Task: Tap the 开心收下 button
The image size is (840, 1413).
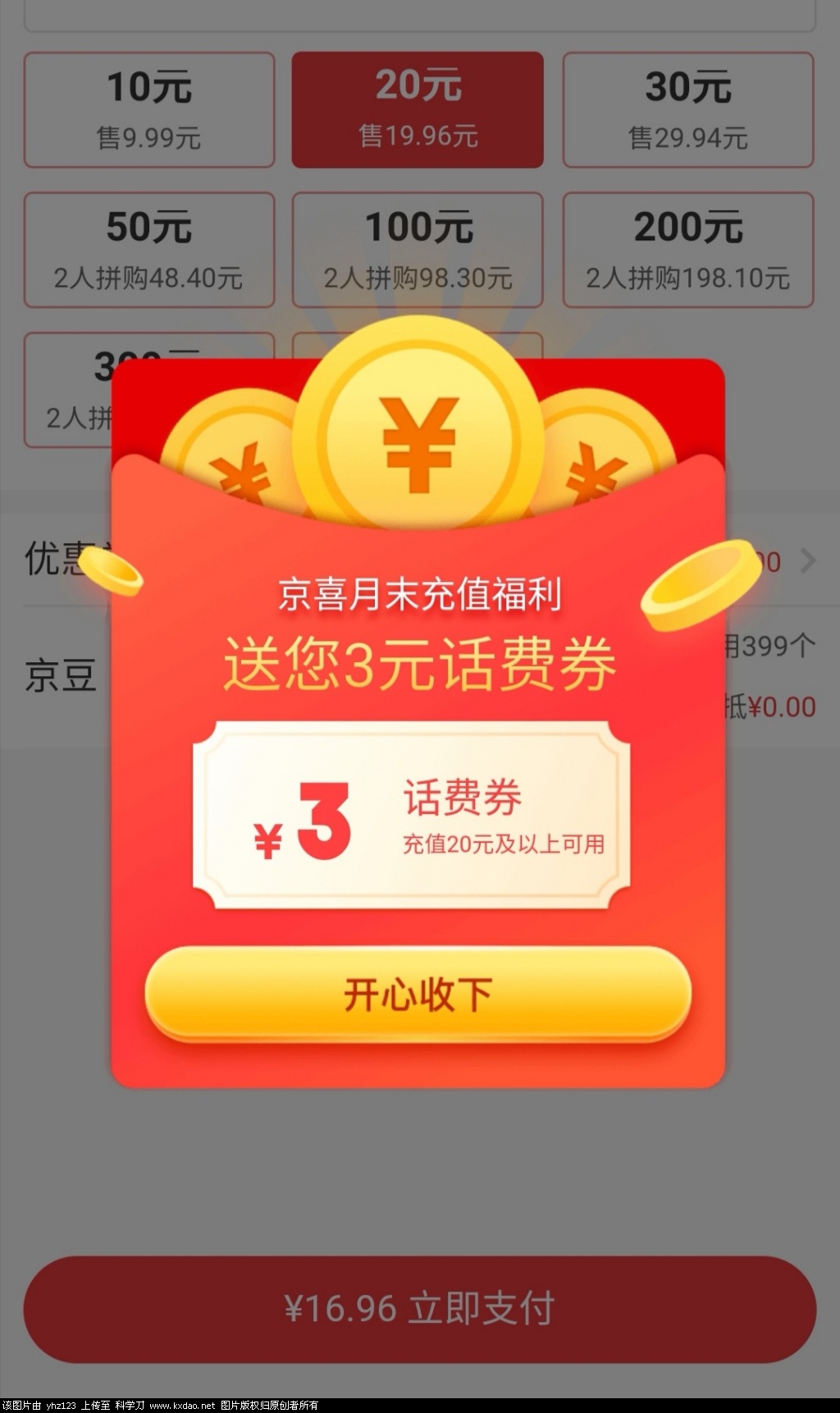Action: tap(418, 995)
